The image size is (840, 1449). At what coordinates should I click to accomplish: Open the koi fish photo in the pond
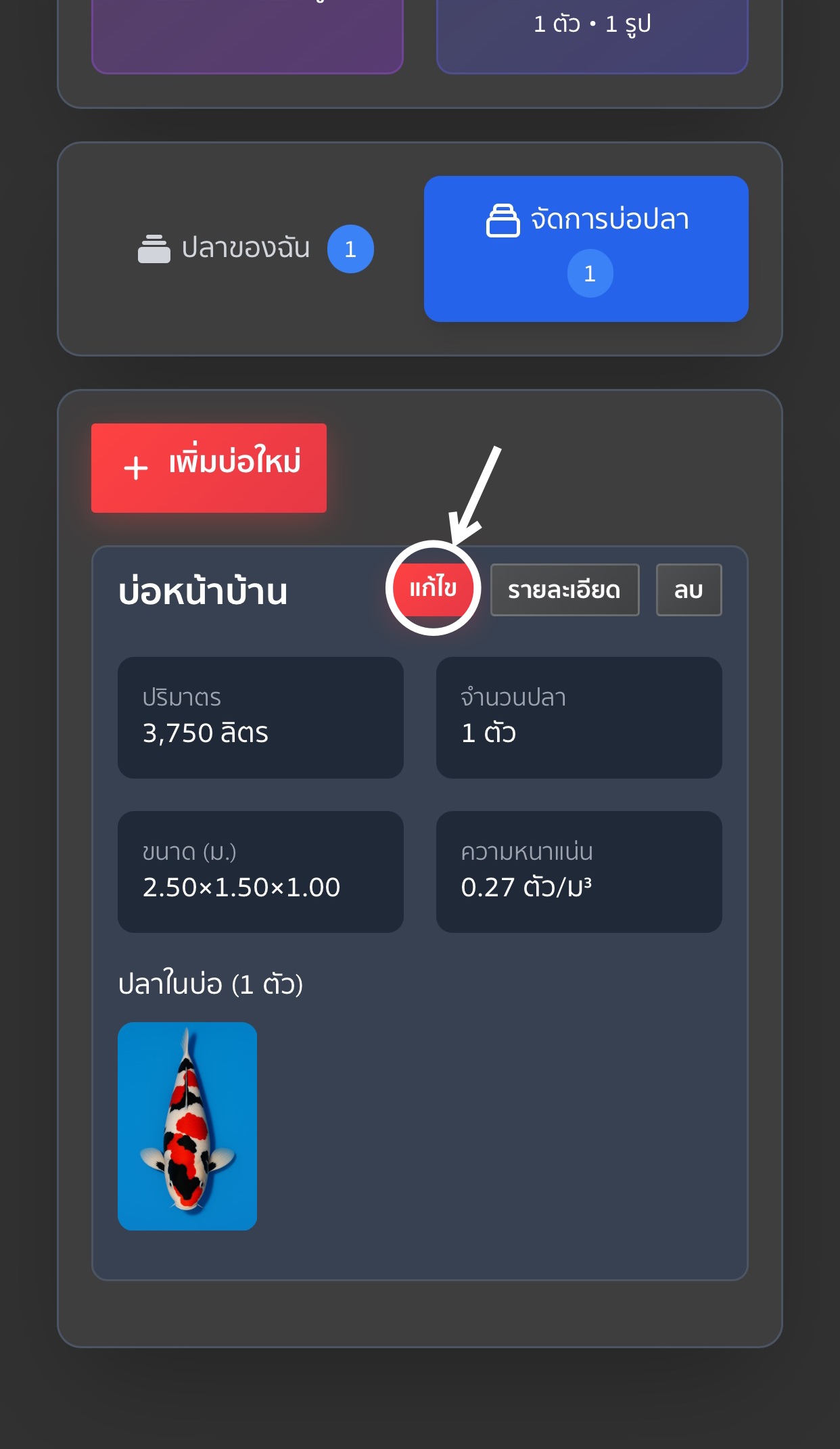click(187, 1126)
